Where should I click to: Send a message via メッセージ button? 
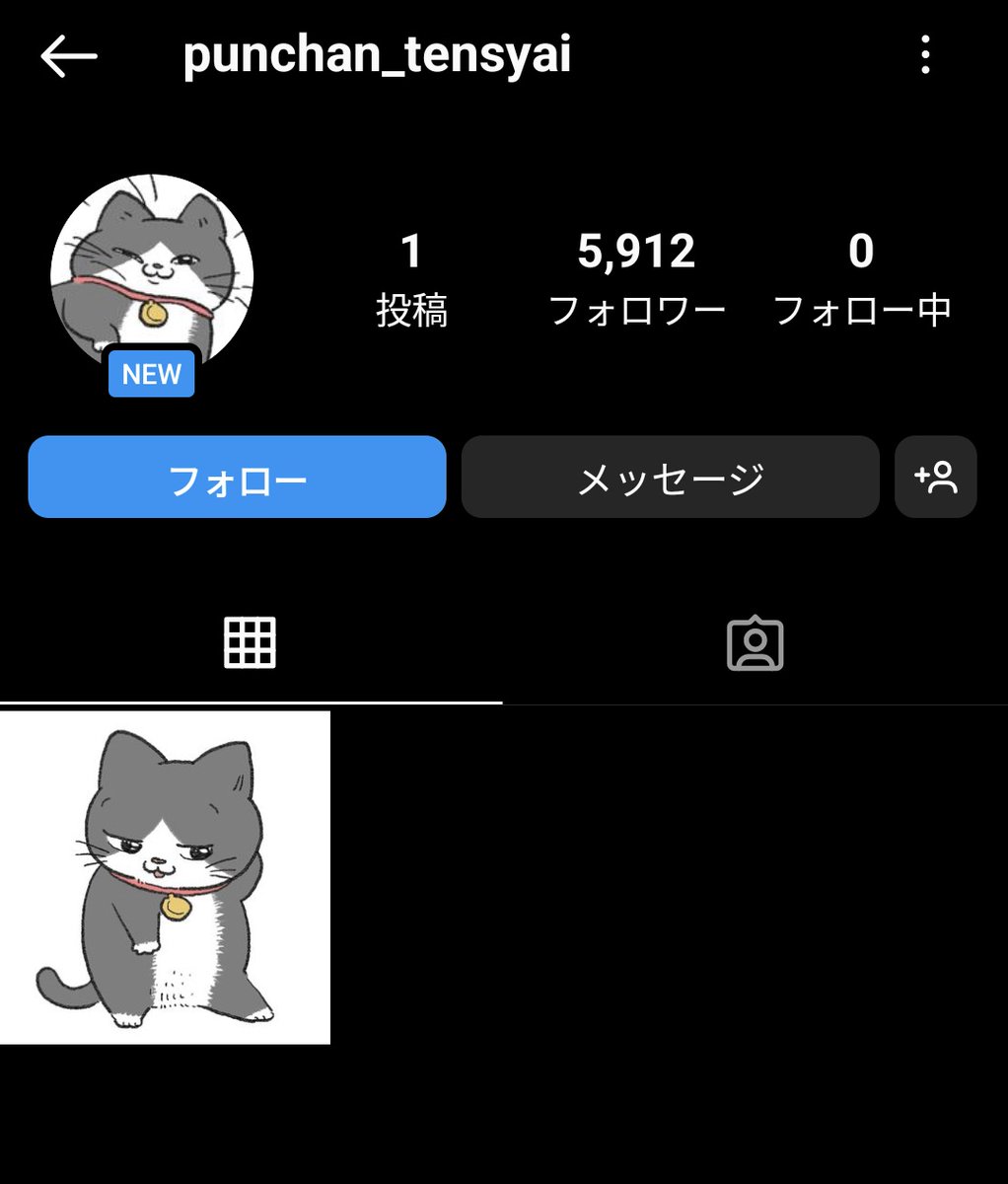click(670, 478)
